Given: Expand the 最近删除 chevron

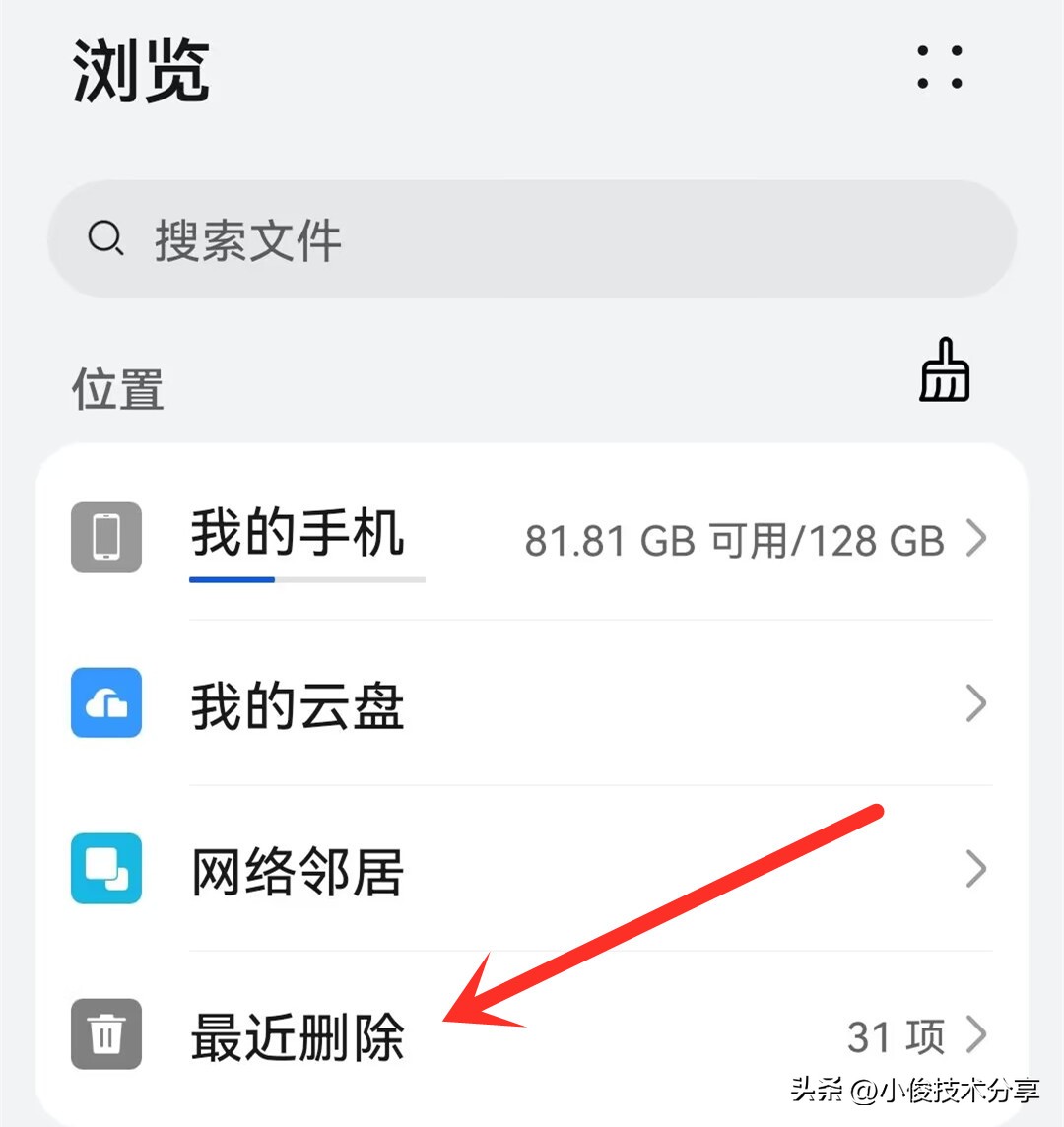Looking at the screenshot, I should point(976,1034).
